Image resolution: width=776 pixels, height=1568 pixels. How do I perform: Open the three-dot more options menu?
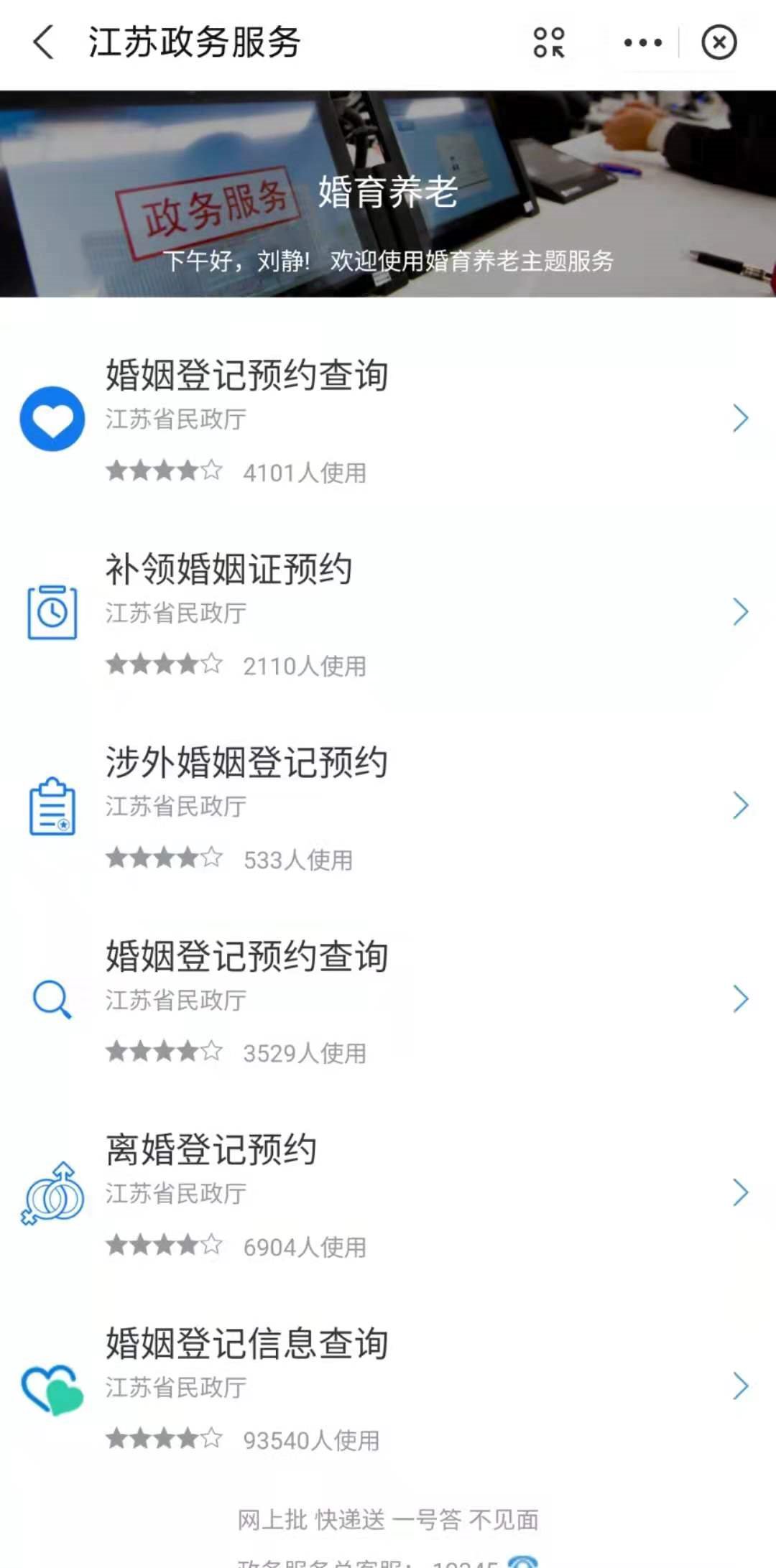point(642,42)
